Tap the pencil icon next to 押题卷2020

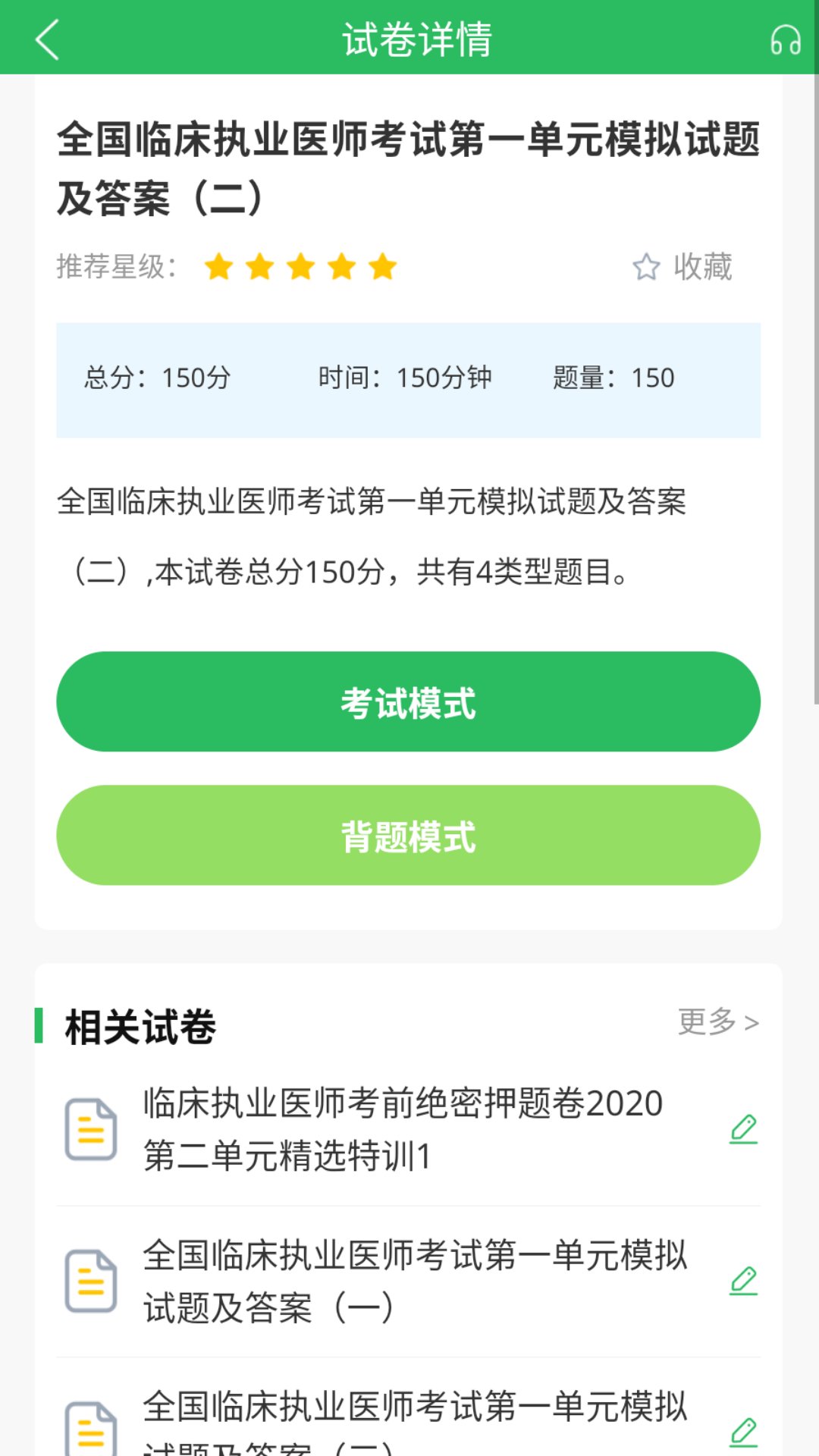[x=744, y=1130]
